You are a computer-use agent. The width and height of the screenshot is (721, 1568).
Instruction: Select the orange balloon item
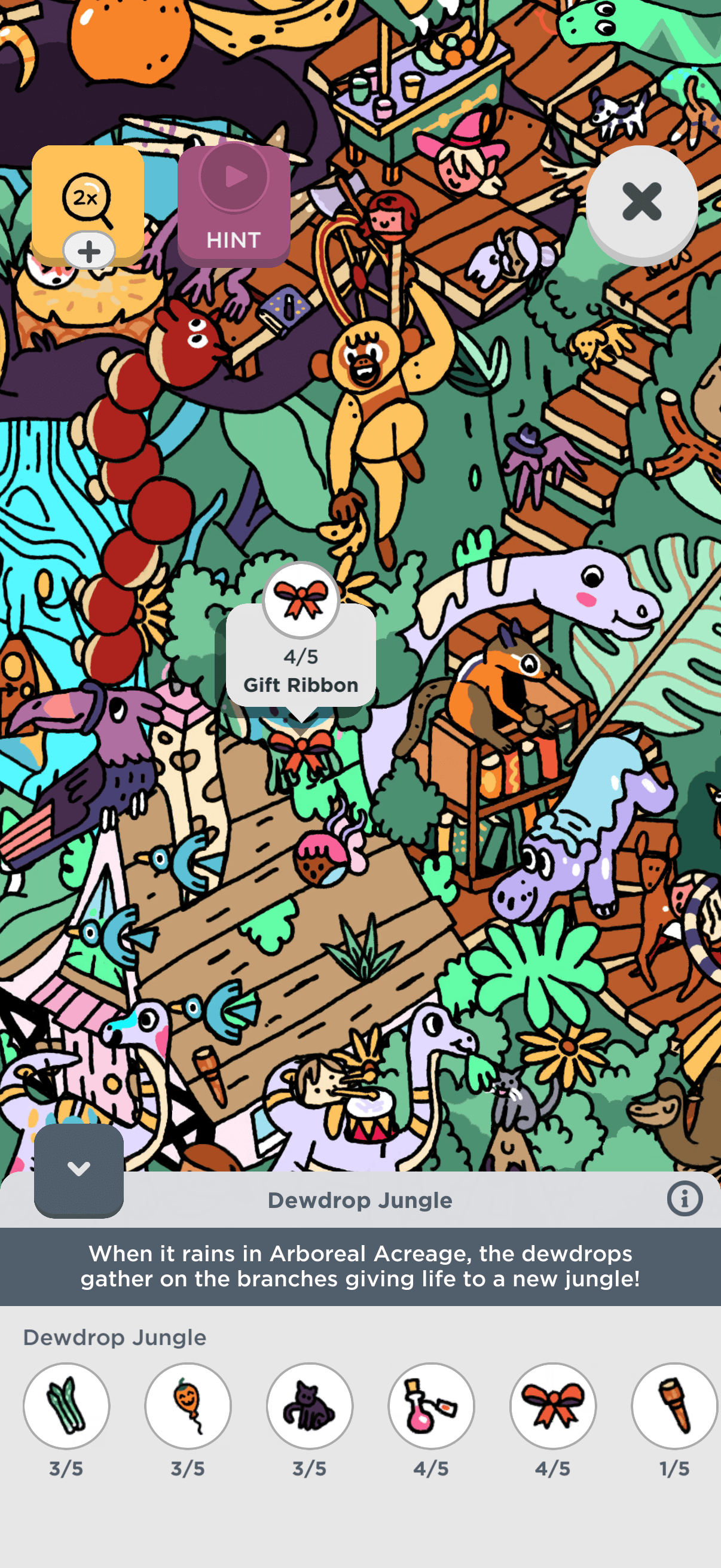pyautogui.click(x=188, y=1405)
